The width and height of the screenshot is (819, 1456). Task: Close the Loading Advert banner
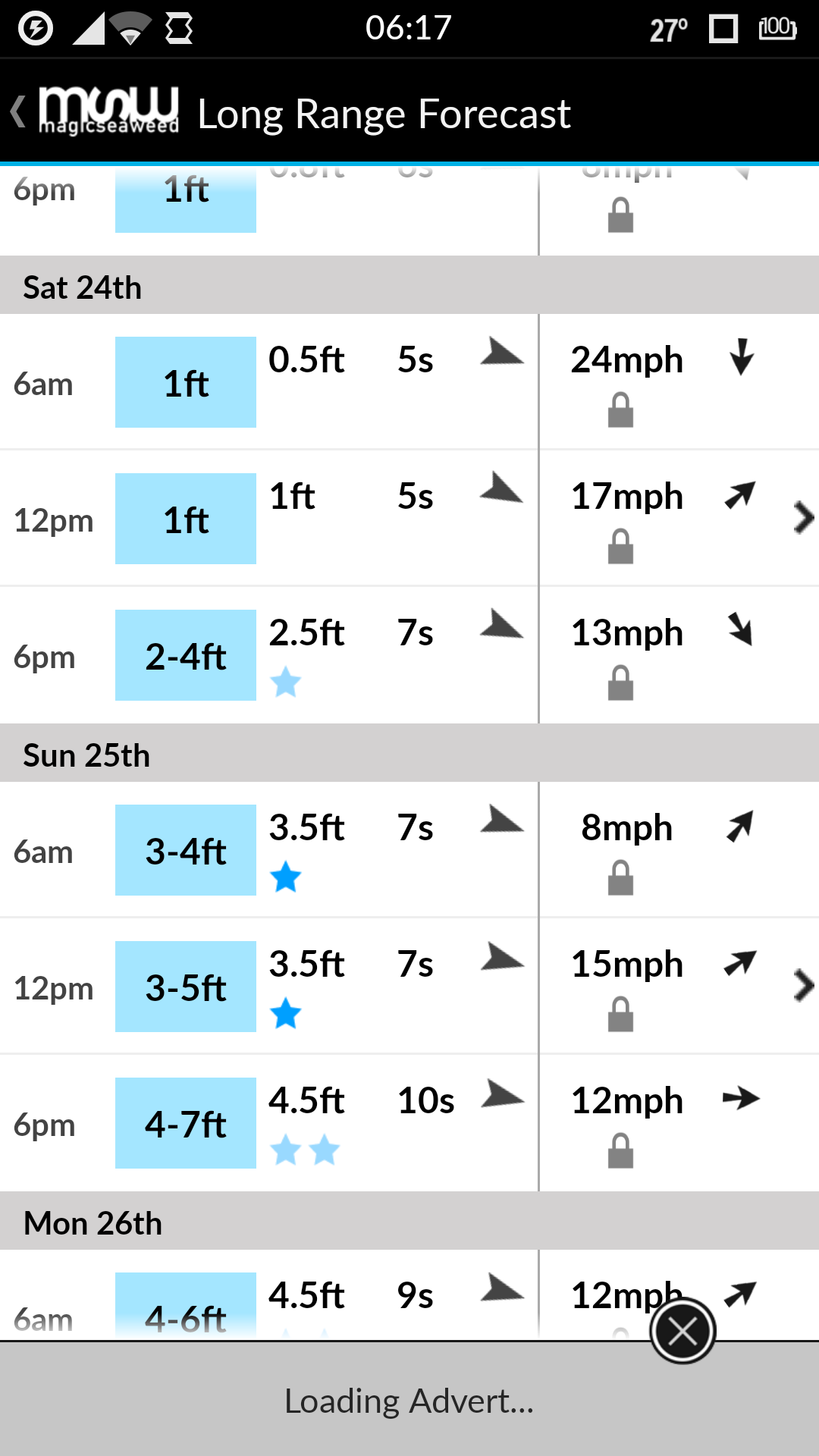tap(682, 1331)
